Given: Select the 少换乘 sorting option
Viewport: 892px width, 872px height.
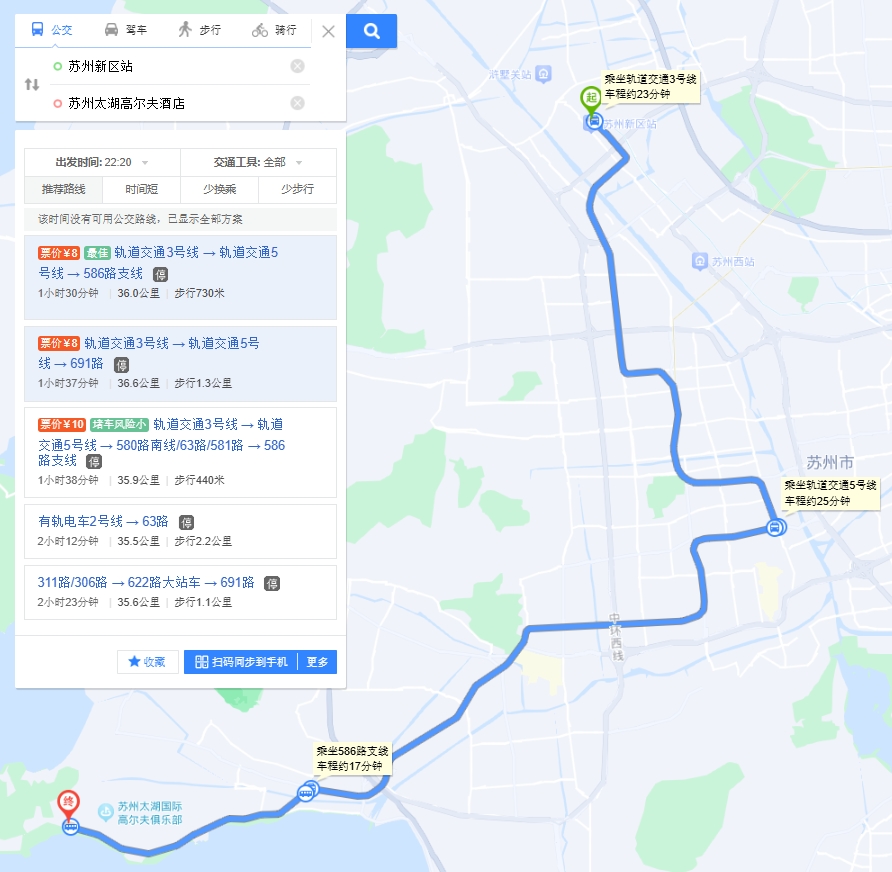Looking at the screenshot, I should pos(219,189).
